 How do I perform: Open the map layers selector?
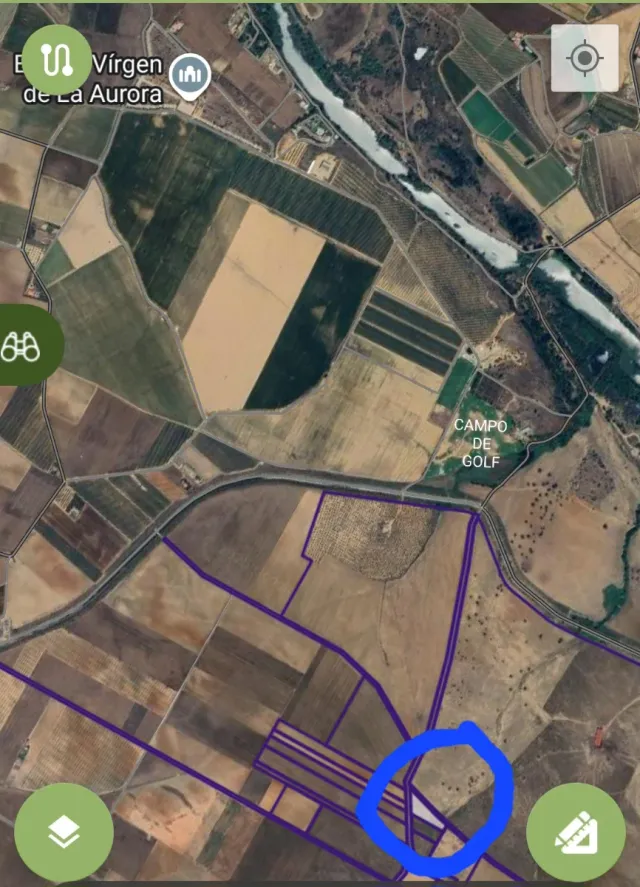[64, 832]
